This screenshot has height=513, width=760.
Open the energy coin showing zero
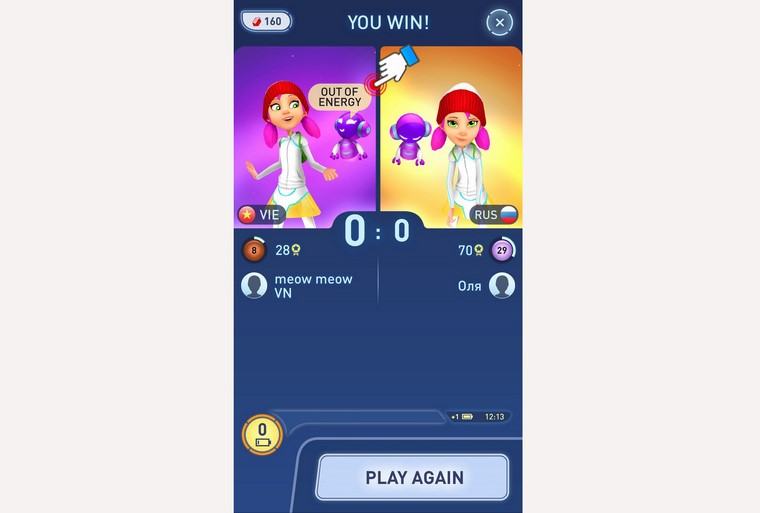[x=262, y=434]
